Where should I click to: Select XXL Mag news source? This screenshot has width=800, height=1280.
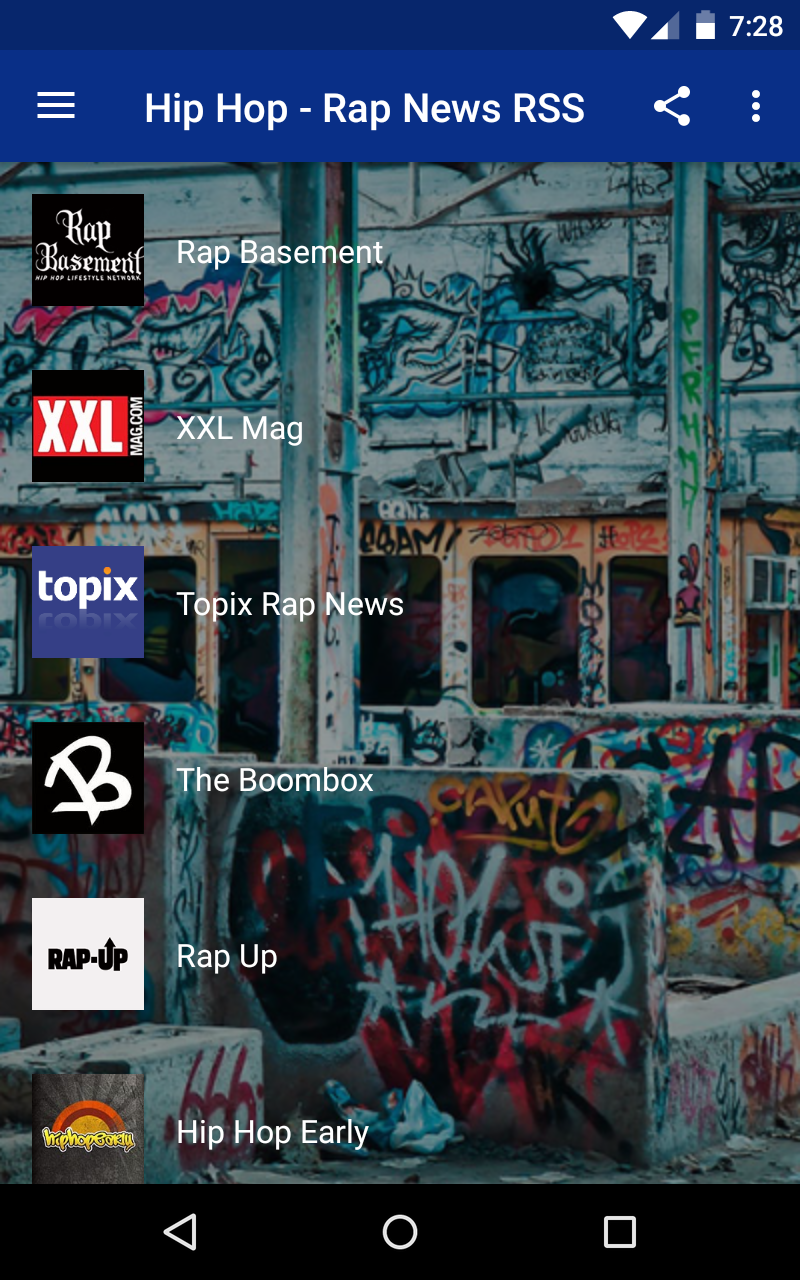tap(240, 428)
